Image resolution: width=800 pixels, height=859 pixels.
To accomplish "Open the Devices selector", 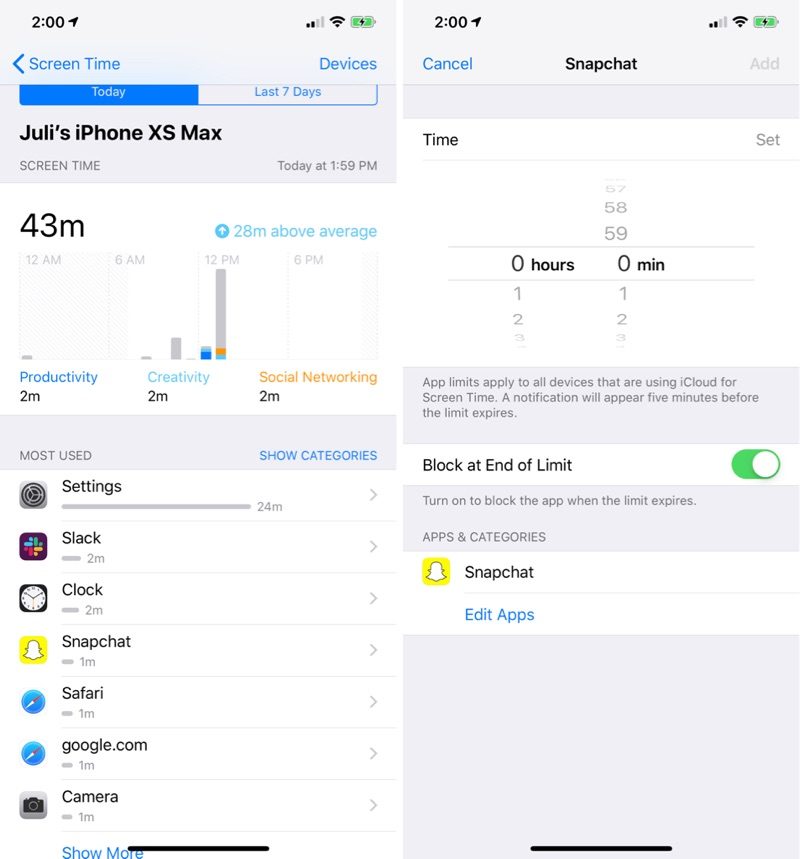I will [x=347, y=64].
